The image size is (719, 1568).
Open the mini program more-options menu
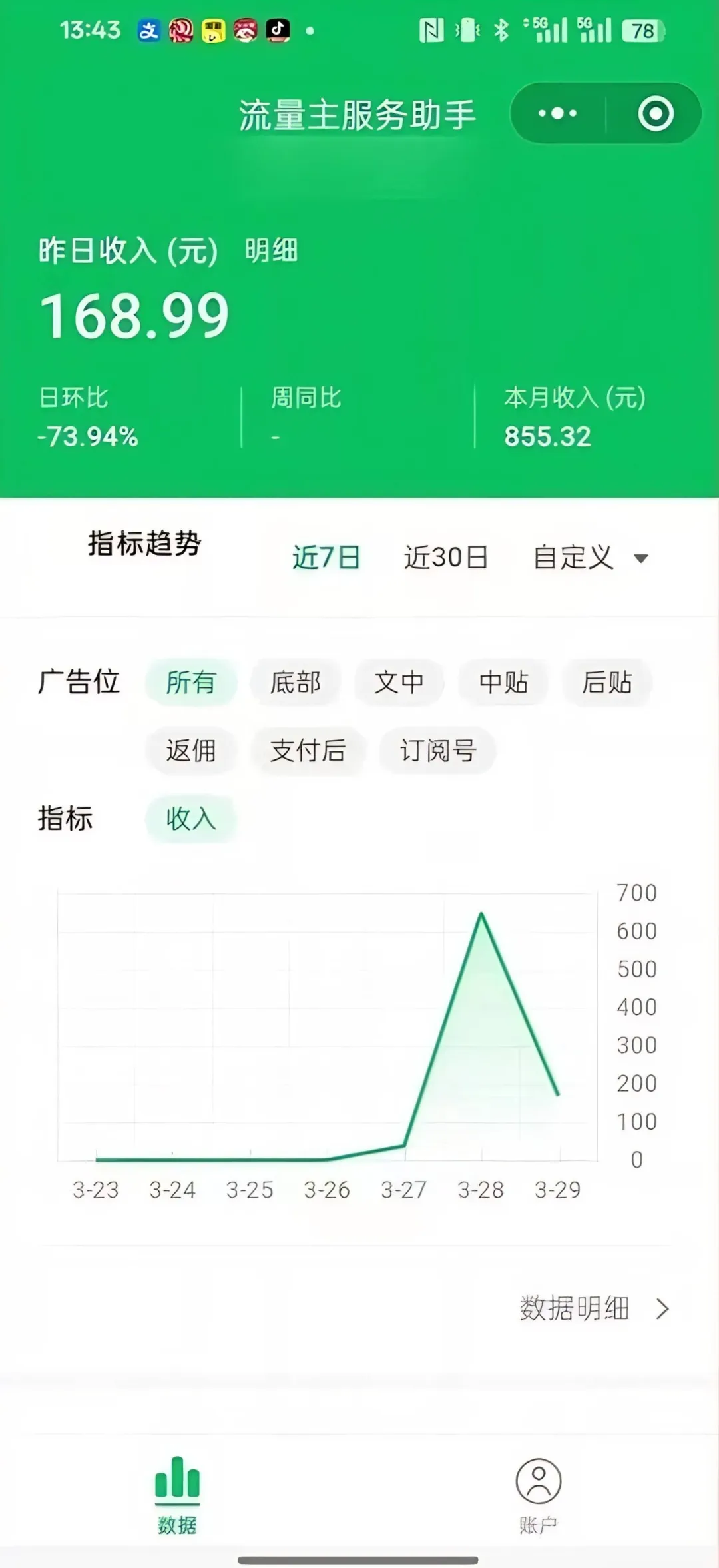(558, 113)
